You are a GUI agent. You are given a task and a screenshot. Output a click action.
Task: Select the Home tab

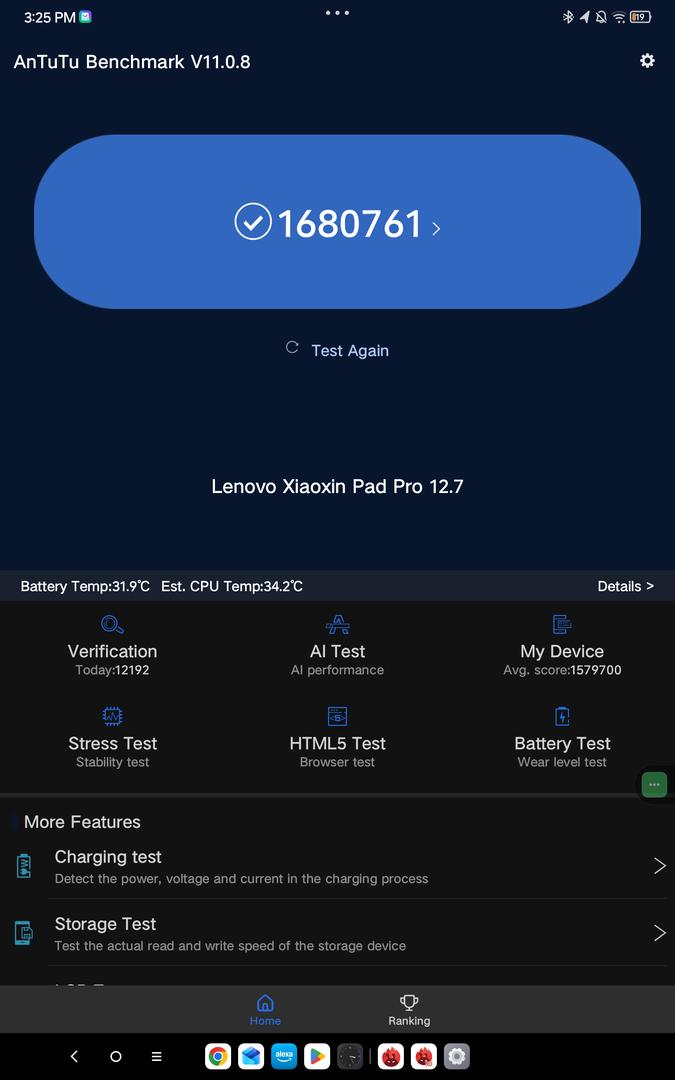(x=265, y=1009)
